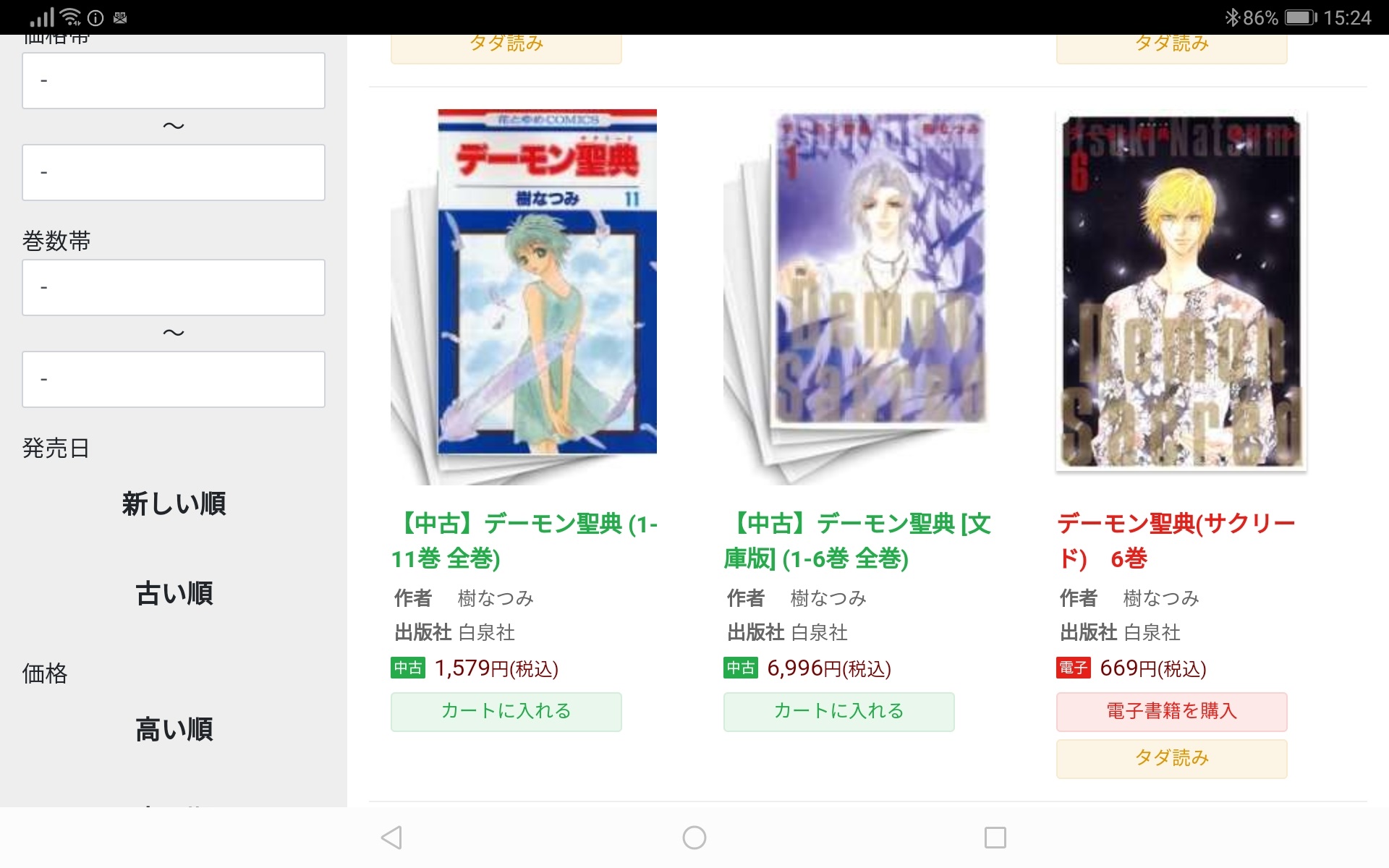
Task: Open 【中古】デーモン聖典 (1-11巻 全巻) title link
Action: click(x=524, y=540)
